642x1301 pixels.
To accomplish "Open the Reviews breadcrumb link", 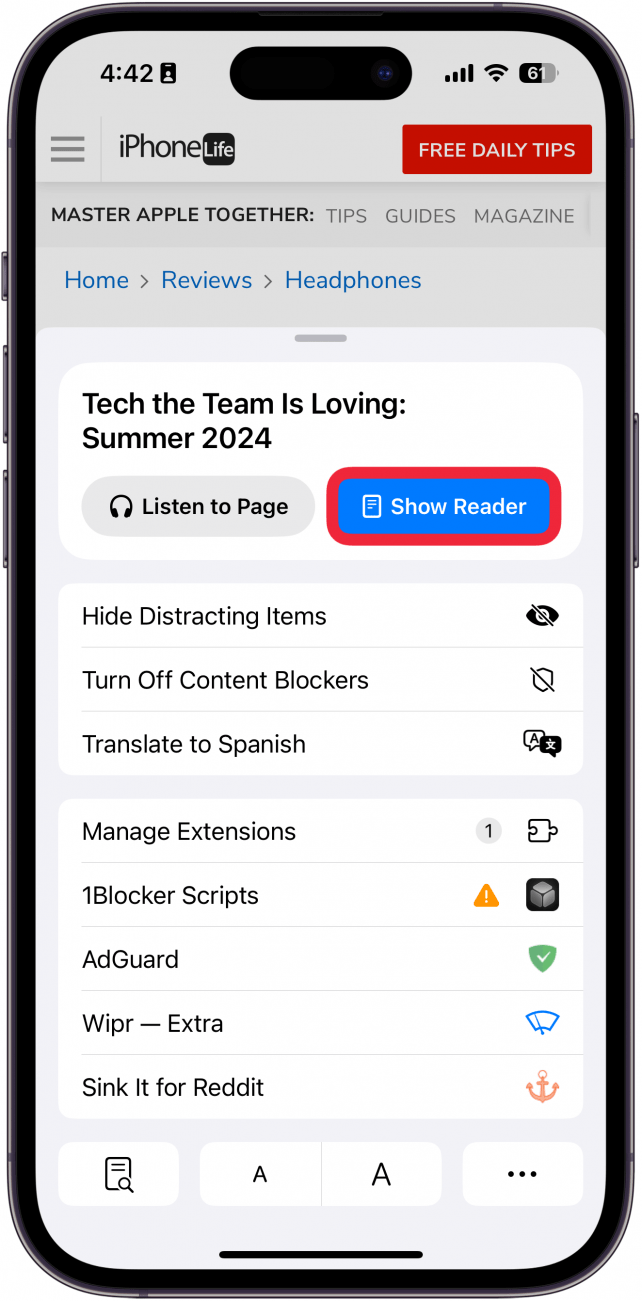I will (207, 281).
